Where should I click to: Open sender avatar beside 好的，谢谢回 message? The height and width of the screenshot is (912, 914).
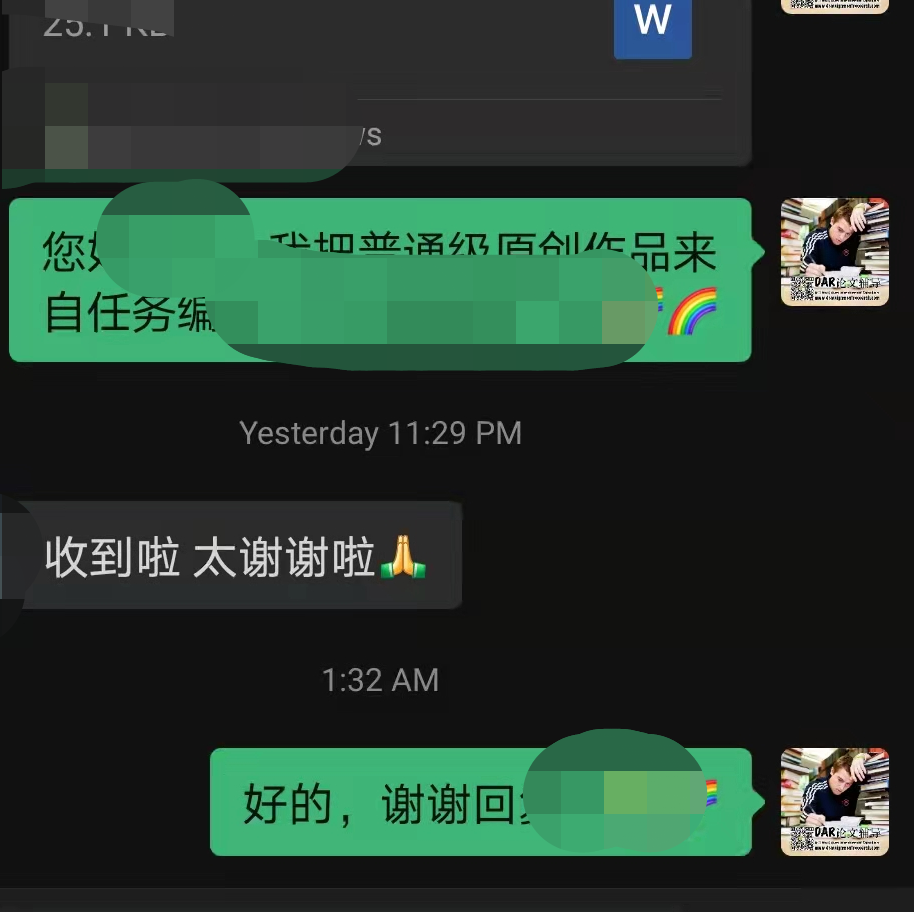tap(834, 801)
